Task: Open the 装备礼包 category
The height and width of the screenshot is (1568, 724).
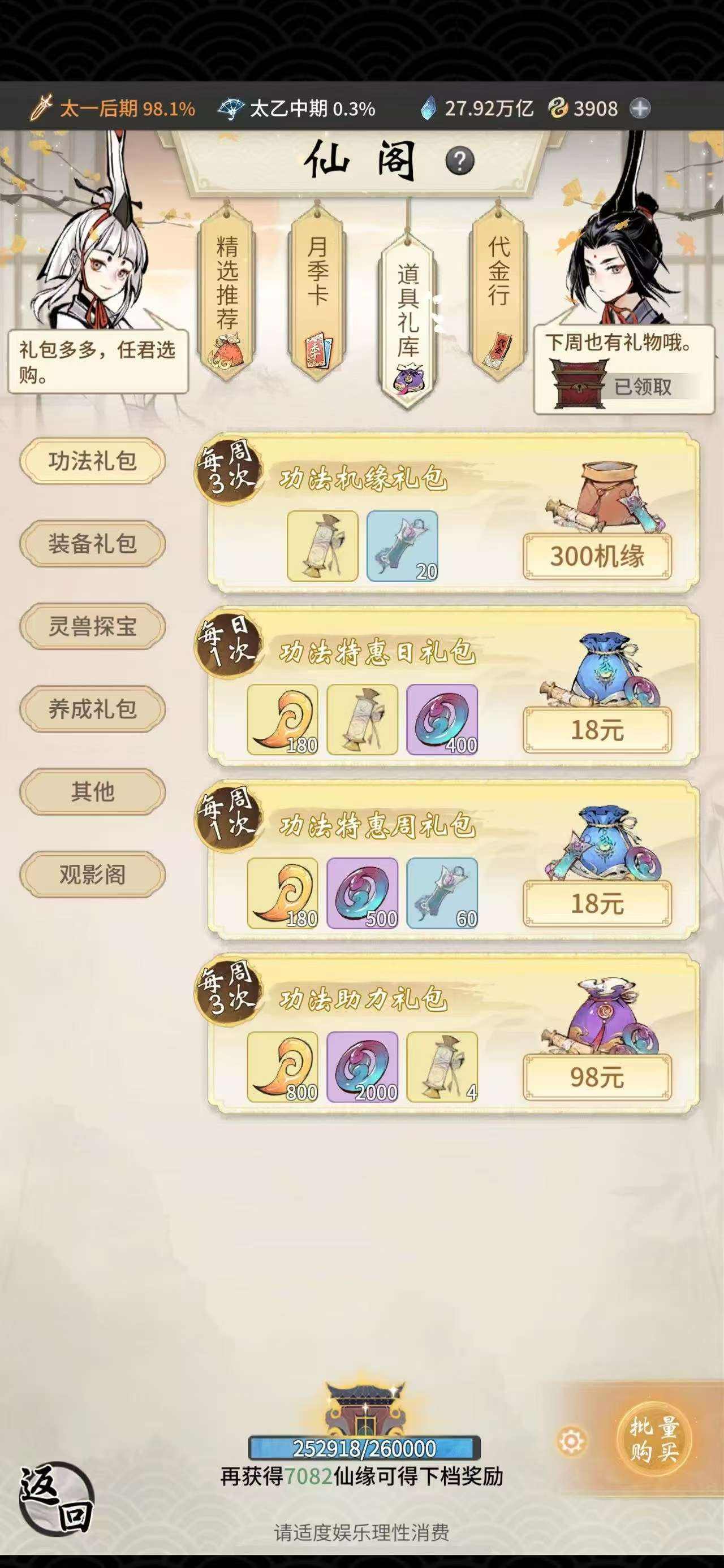Action: [93, 544]
